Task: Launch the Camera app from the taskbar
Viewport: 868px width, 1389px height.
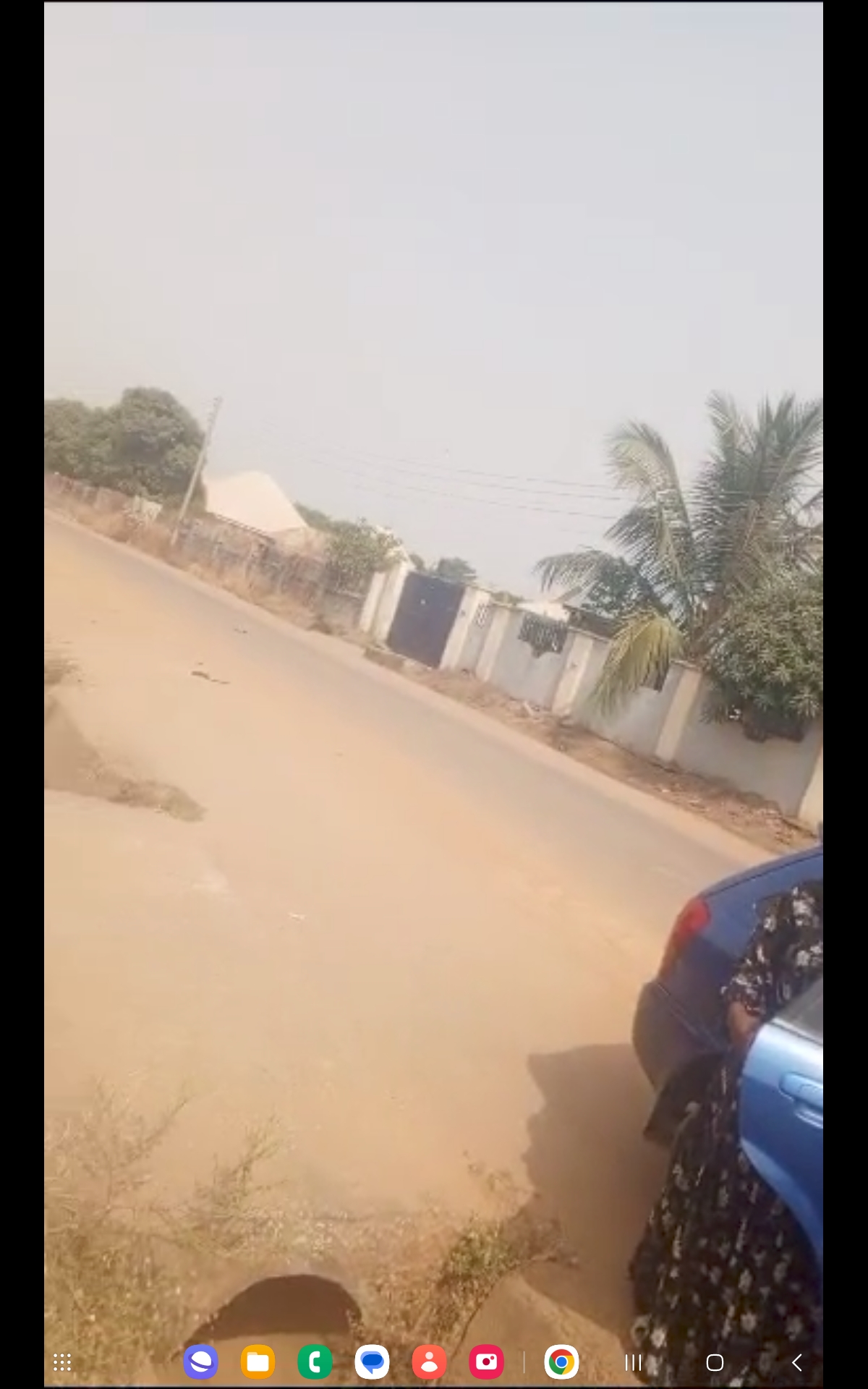Action: pyautogui.click(x=486, y=1363)
